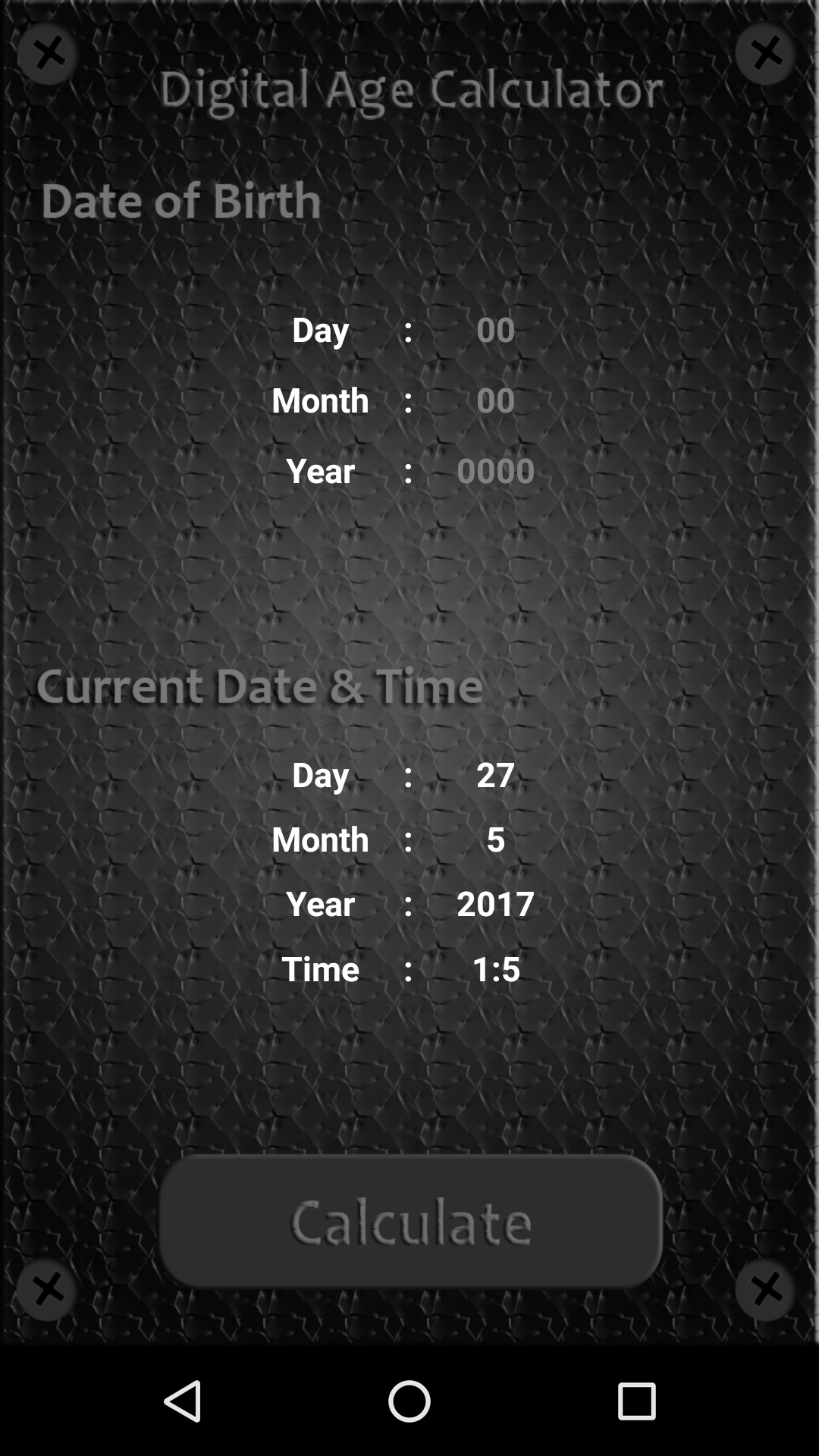
Task: Tap the current Day value 27
Action: [494, 774]
